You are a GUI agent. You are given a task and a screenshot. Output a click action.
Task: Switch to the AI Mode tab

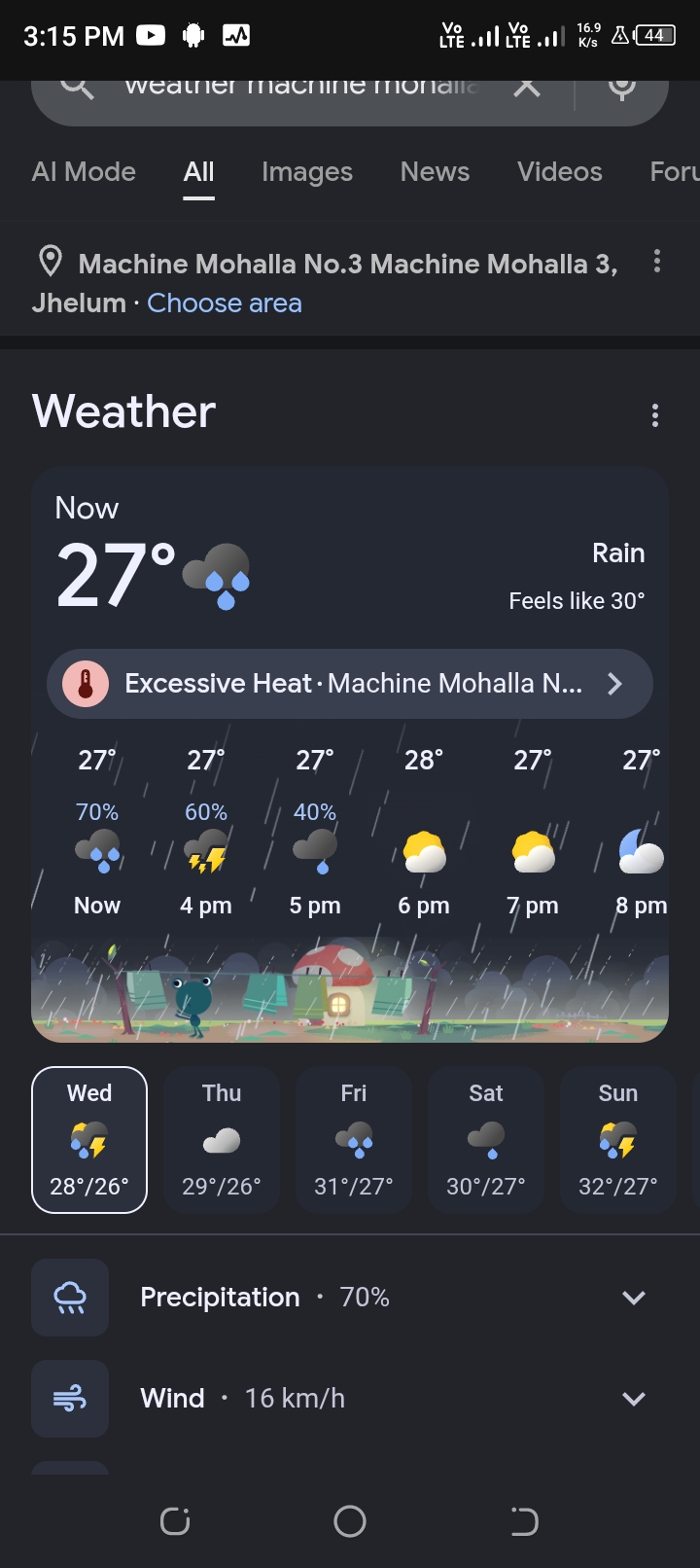click(84, 172)
